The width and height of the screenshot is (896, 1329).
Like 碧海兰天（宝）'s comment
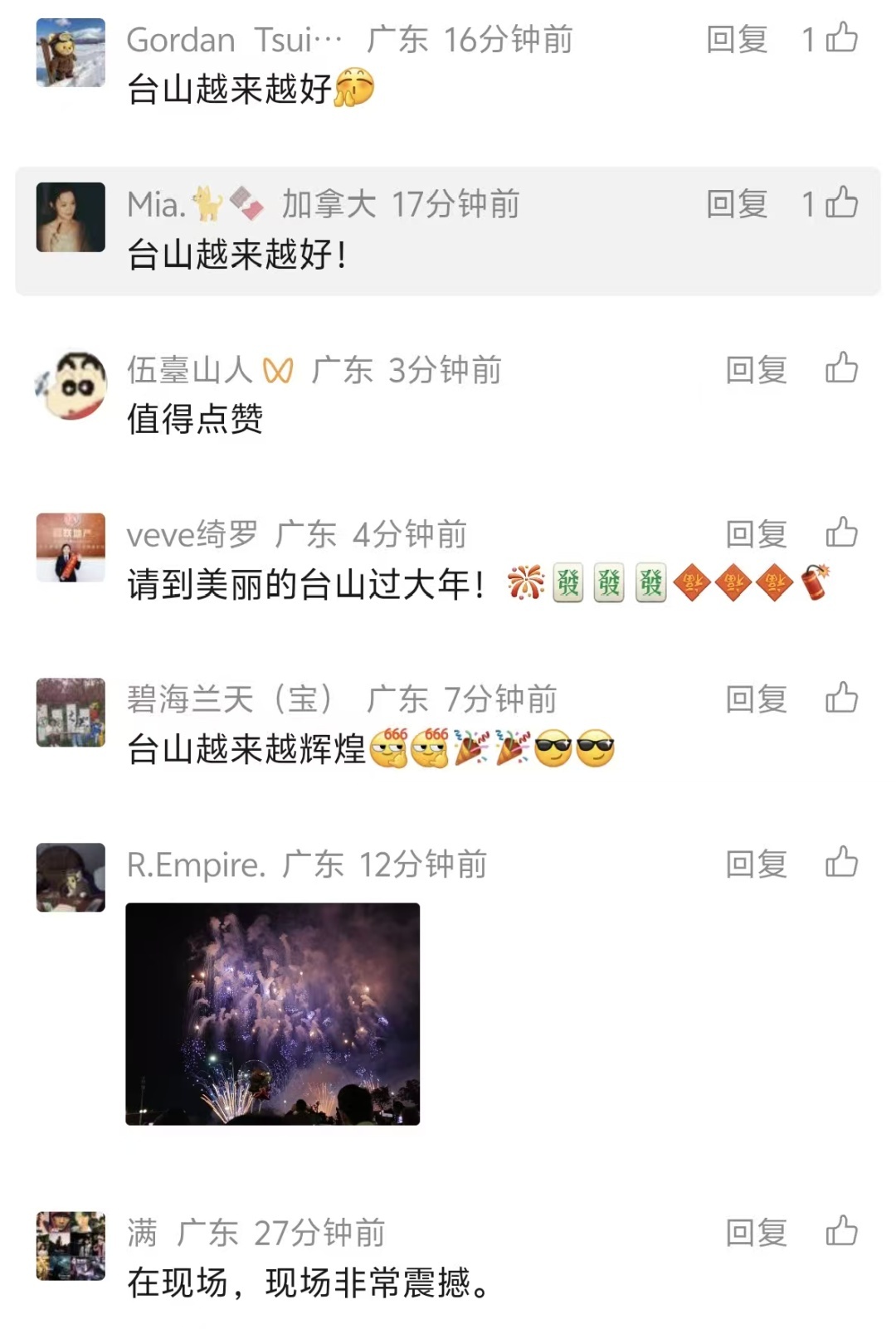pyautogui.click(x=841, y=699)
